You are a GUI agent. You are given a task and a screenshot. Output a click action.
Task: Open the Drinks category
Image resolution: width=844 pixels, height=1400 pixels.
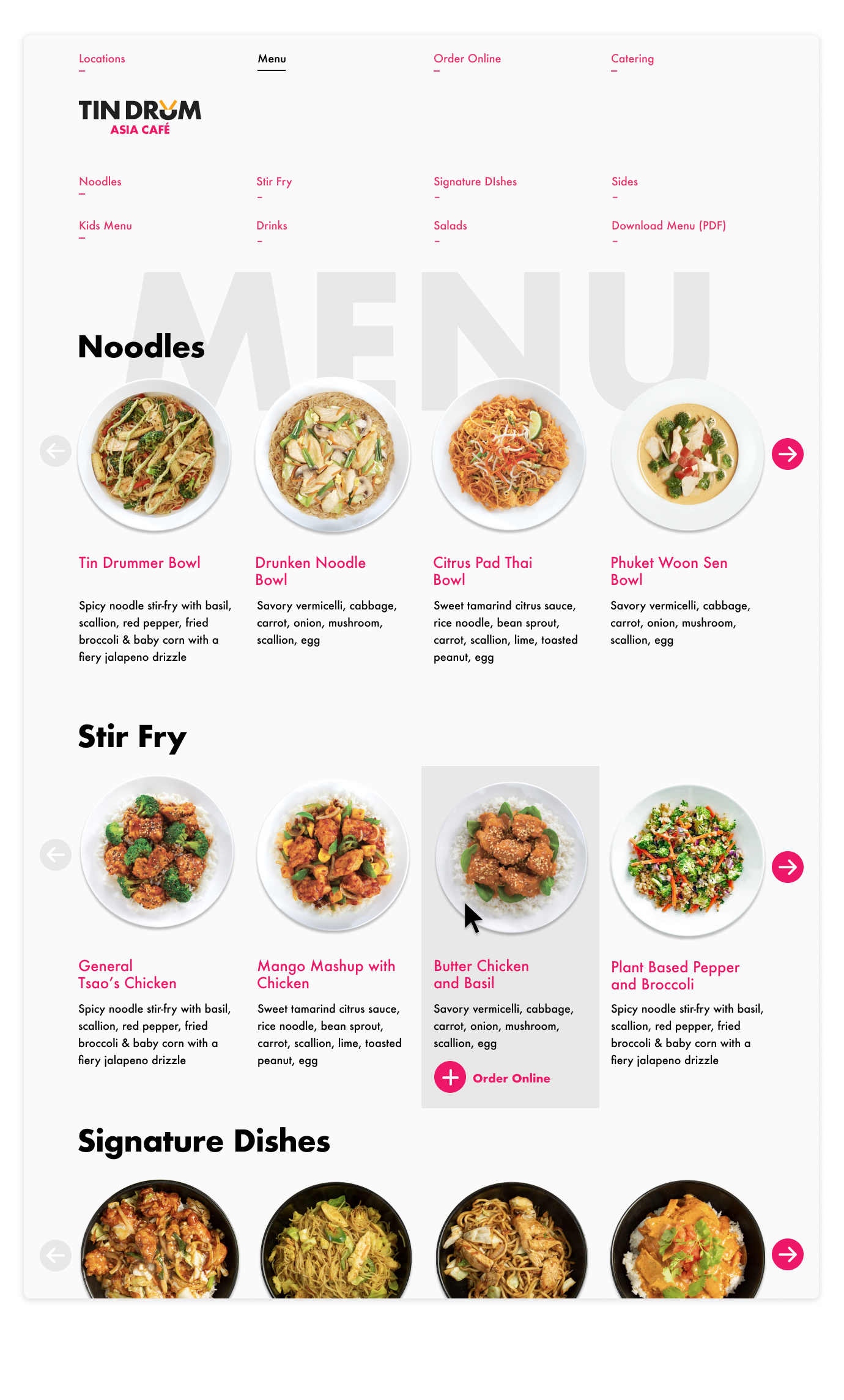(x=272, y=226)
